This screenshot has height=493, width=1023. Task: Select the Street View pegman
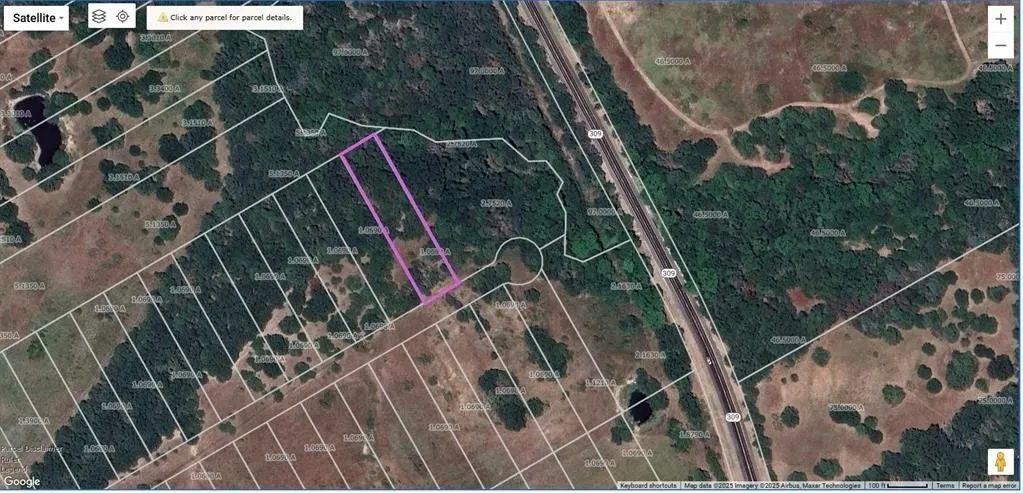point(998,461)
